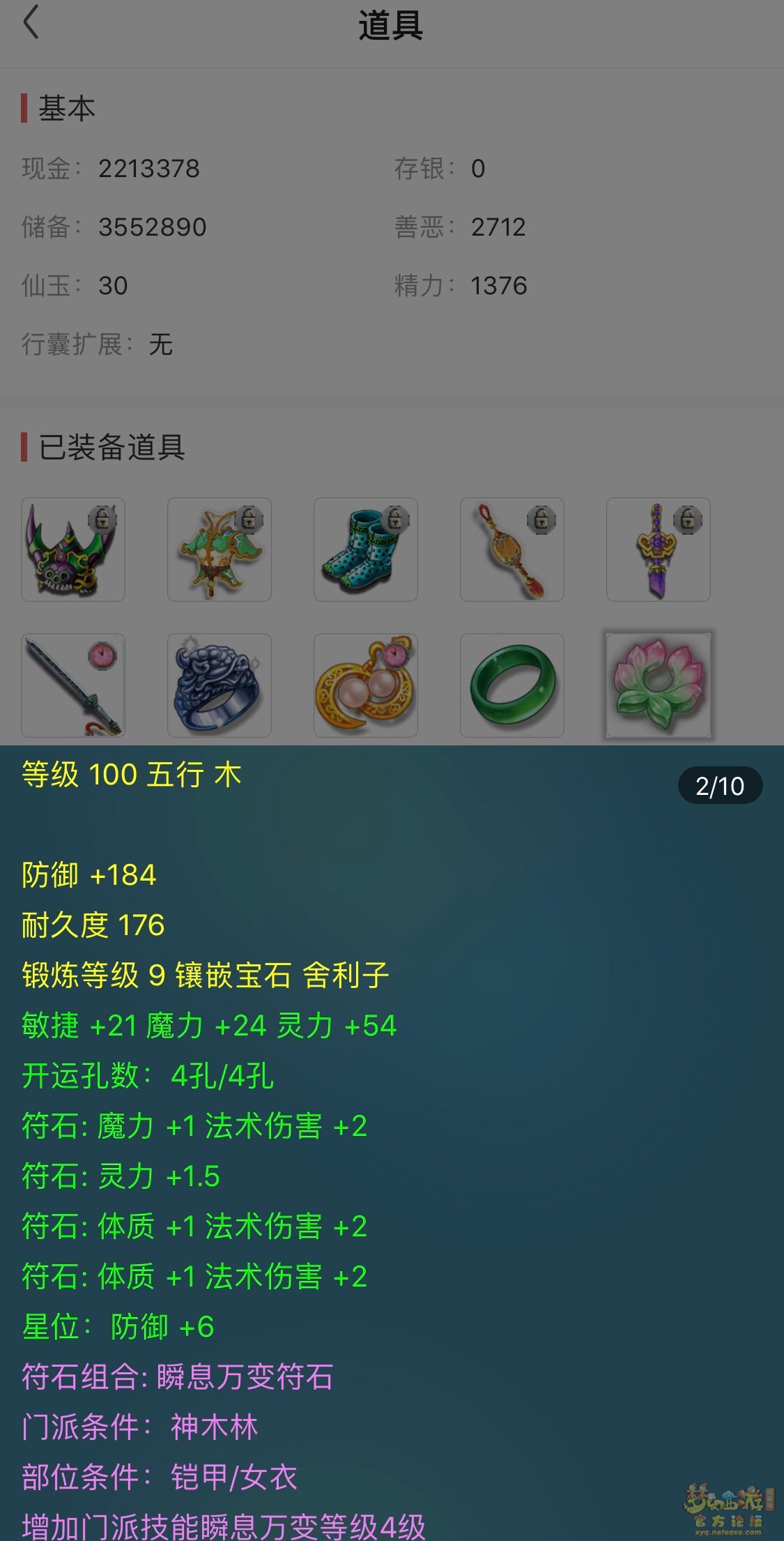Open the green jade bangle item

point(512,685)
